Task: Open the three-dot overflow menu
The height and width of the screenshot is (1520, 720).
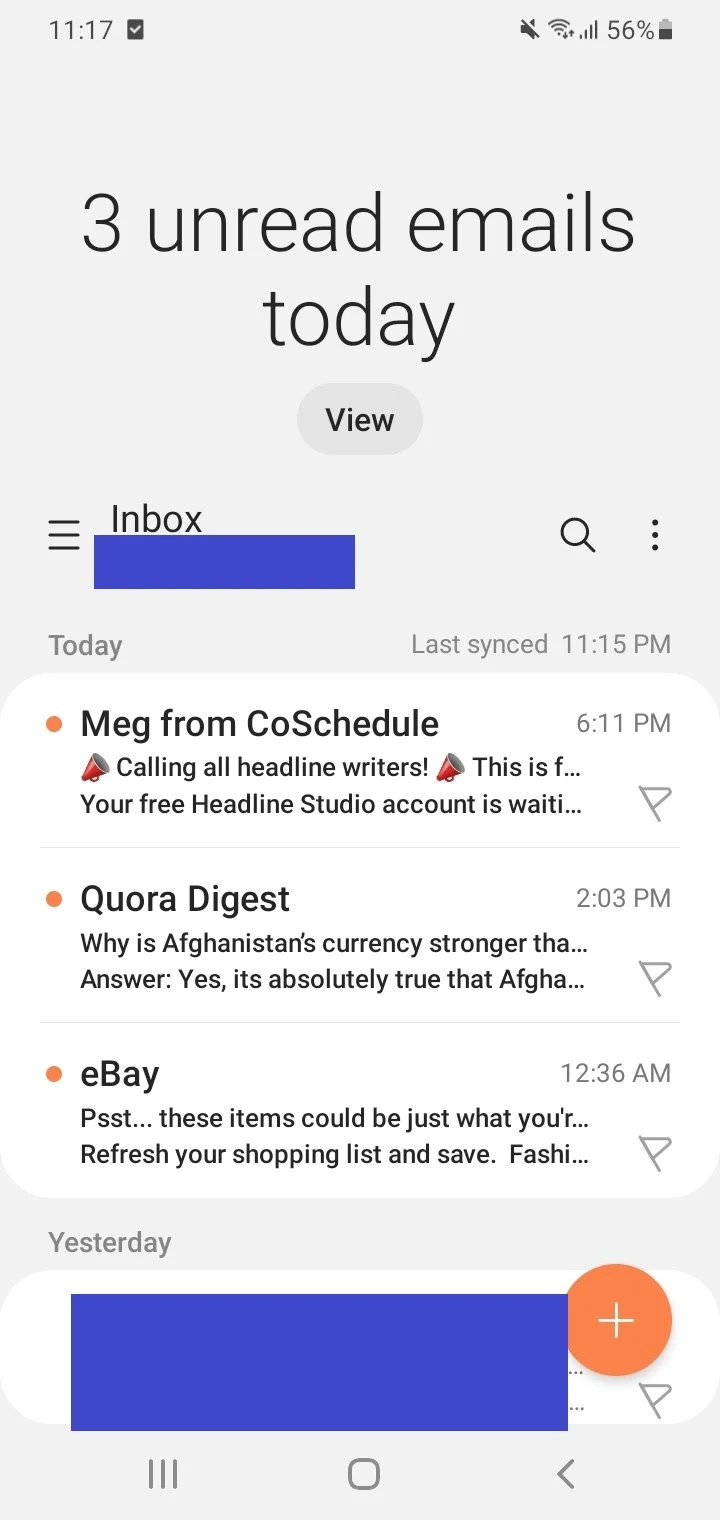Action: click(x=654, y=535)
